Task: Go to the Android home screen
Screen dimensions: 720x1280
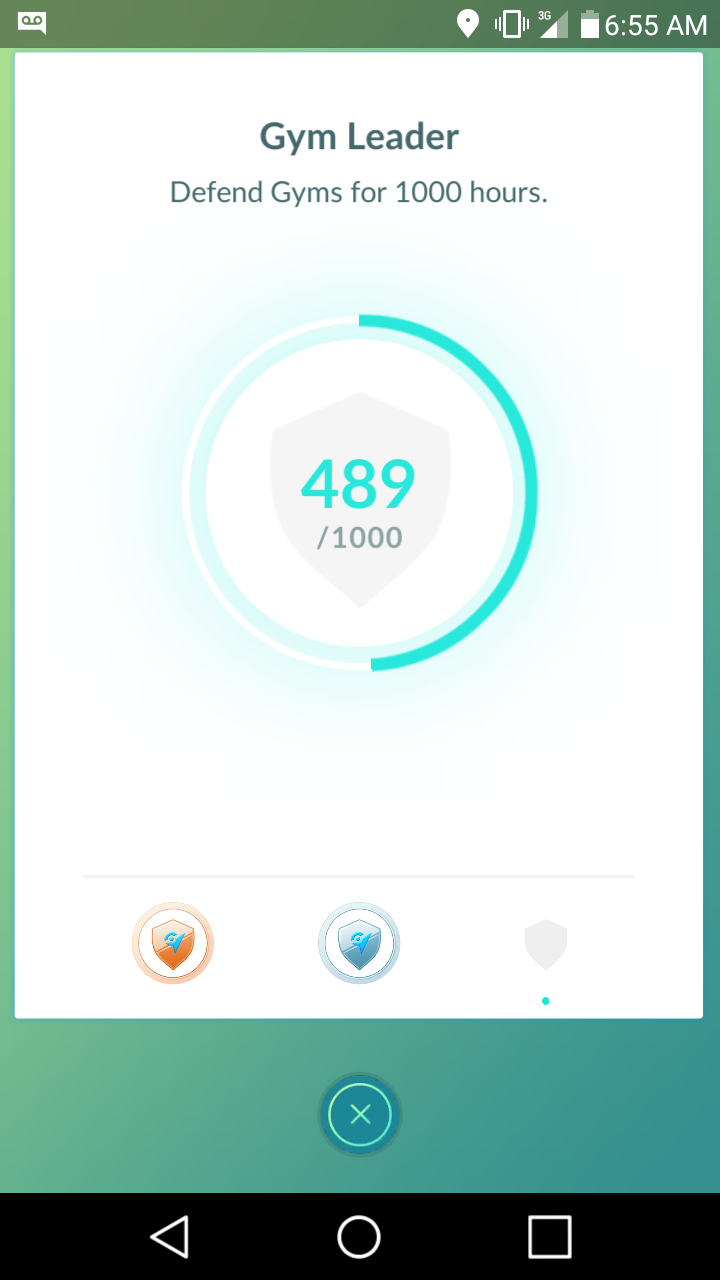Action: (359, 1236)
